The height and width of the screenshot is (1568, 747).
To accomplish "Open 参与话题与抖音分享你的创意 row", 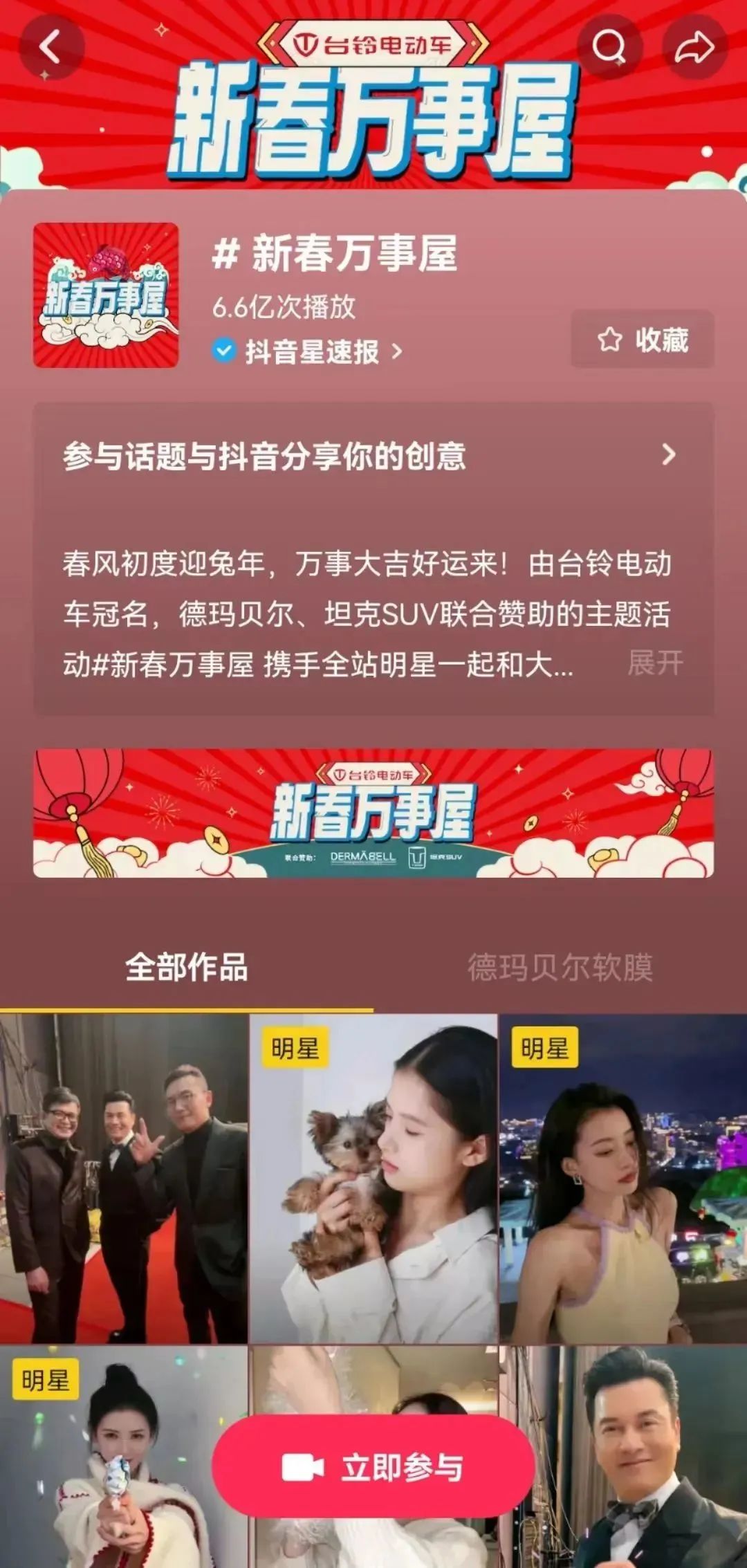I will (372, 456).
